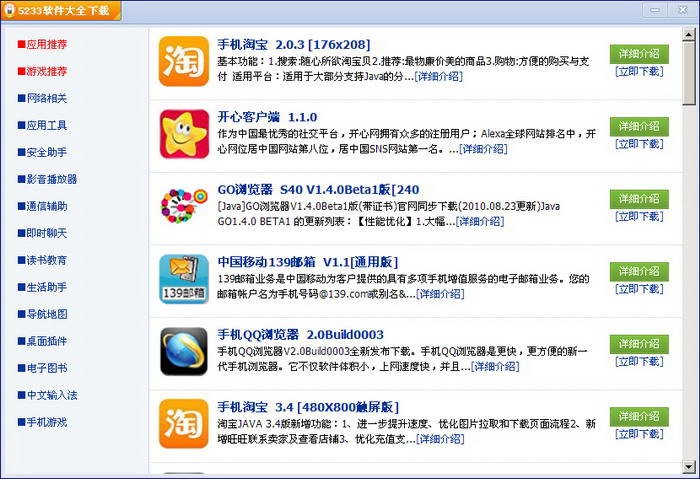Tap 详细介绍 button for 手机淘宝 2.0.3
700x479 pixels.
click(639, 53)
